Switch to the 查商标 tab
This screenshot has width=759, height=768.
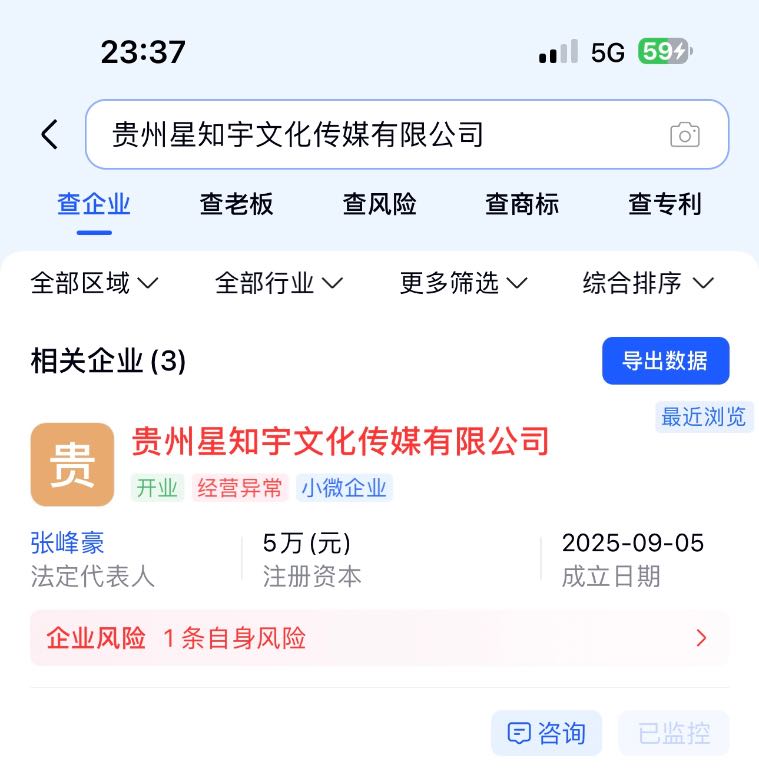pyautogui.click(x=522, y=204)
